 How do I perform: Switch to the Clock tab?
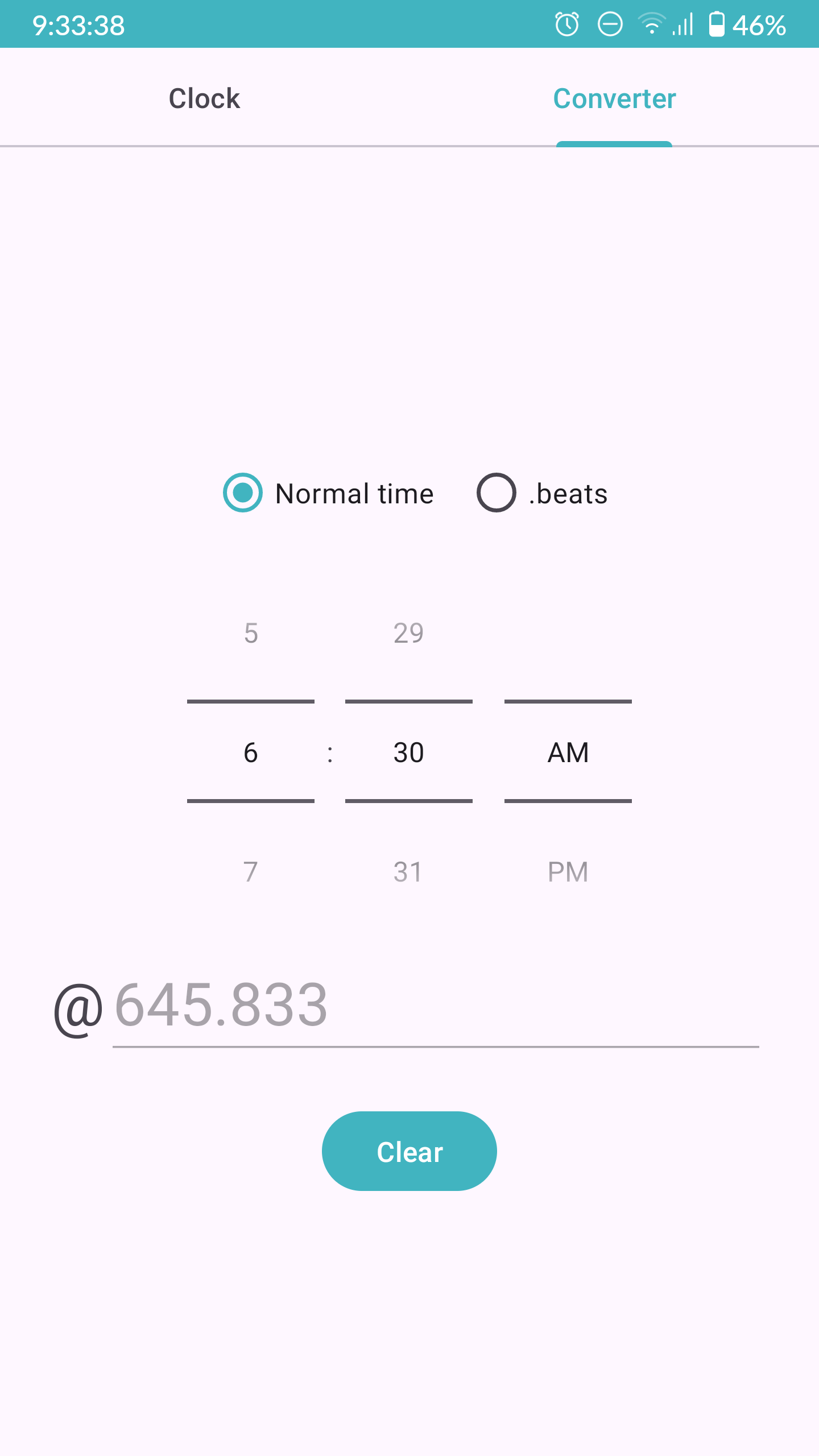204,98
